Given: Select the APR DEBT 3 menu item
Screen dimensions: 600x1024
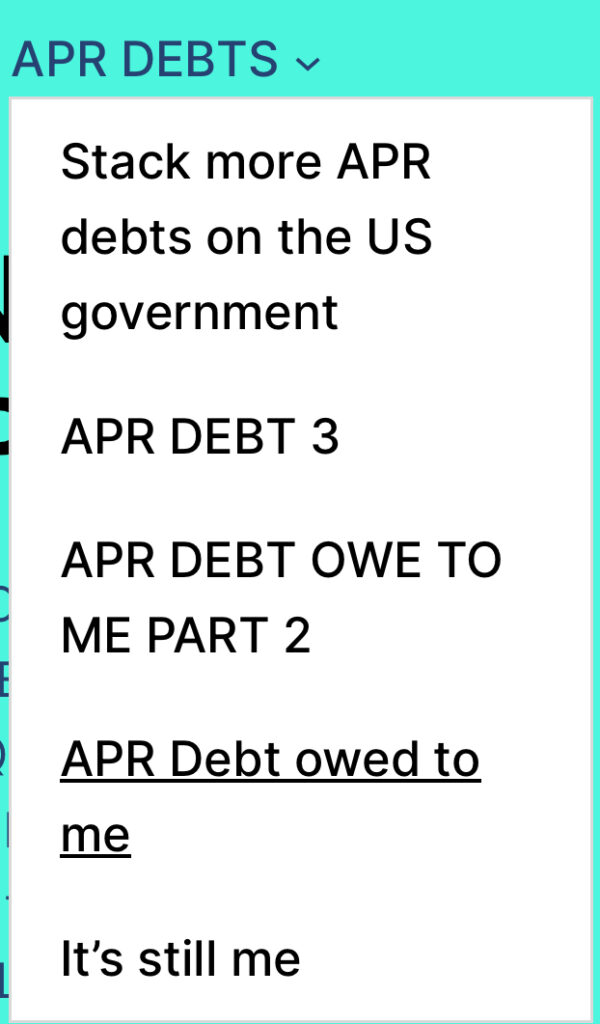Looking at the screenshot, I should click(x=200, y=437).
